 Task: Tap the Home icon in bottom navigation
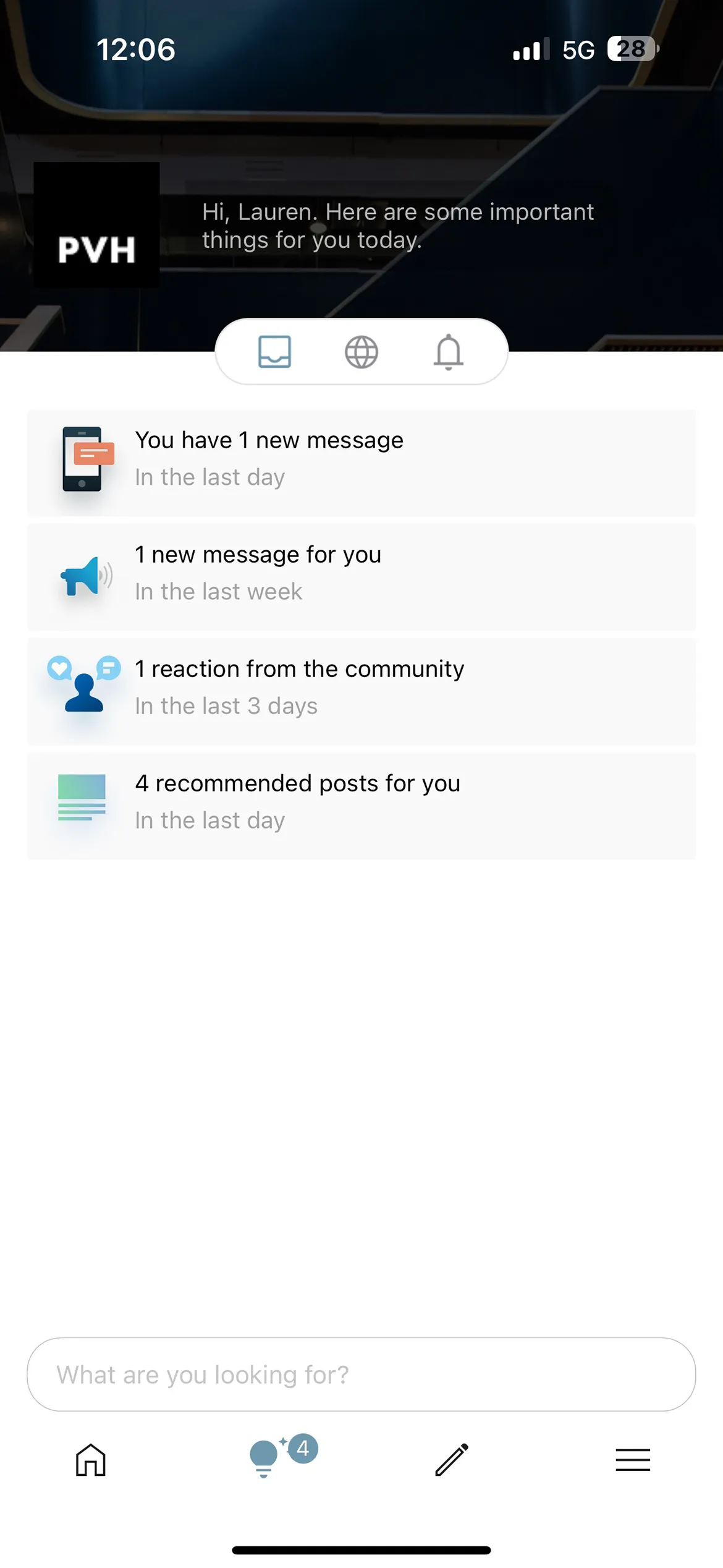coord(90,1461)
